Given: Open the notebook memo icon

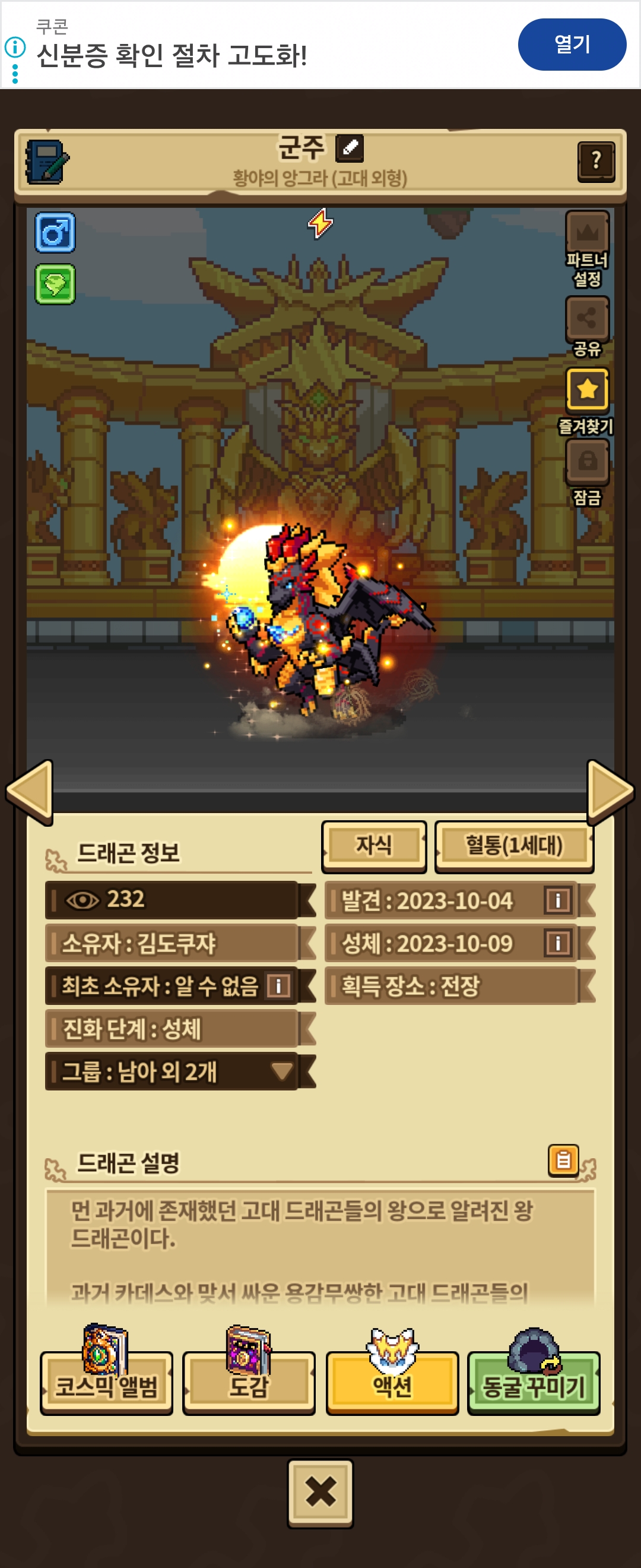Looking at the screenshot, I should [47, 162].
